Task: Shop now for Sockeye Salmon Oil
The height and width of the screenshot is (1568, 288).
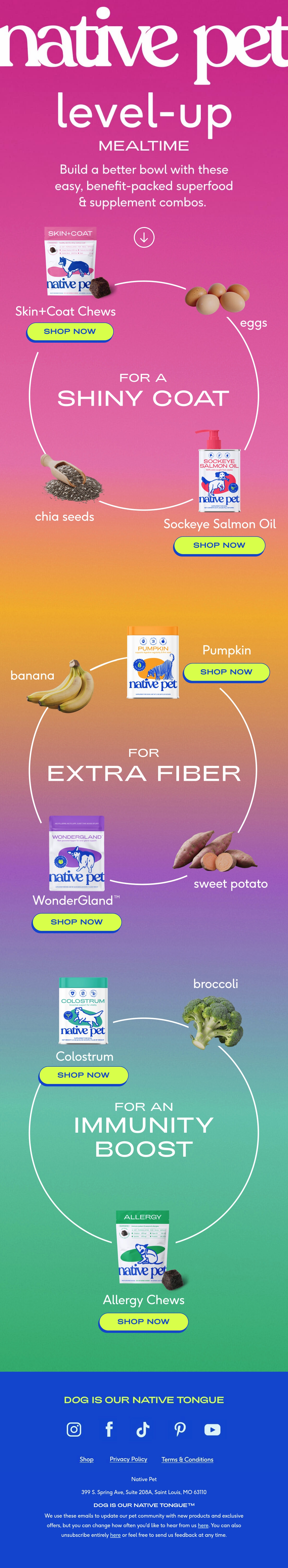Action: point(219,545)
